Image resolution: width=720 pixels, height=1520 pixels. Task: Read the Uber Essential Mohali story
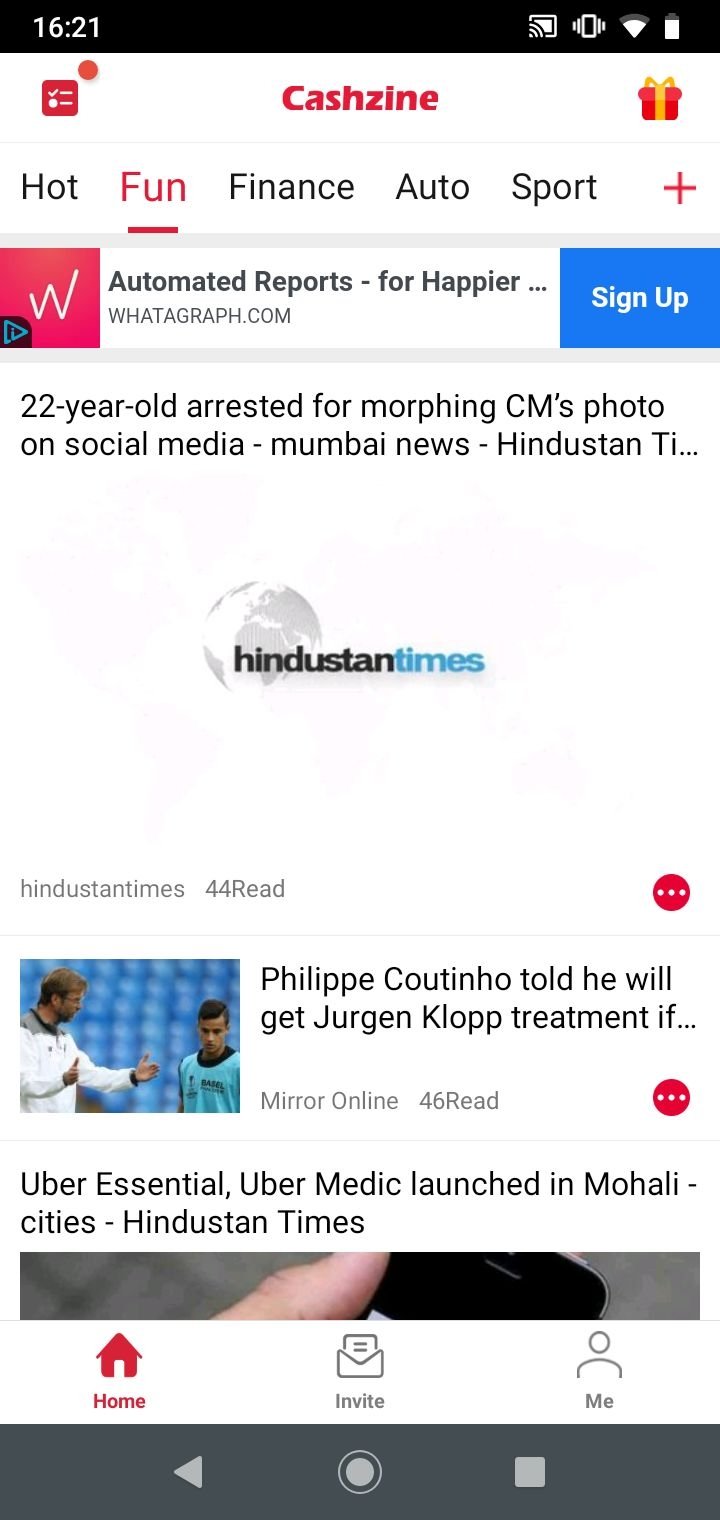(x=360, y=1203)
